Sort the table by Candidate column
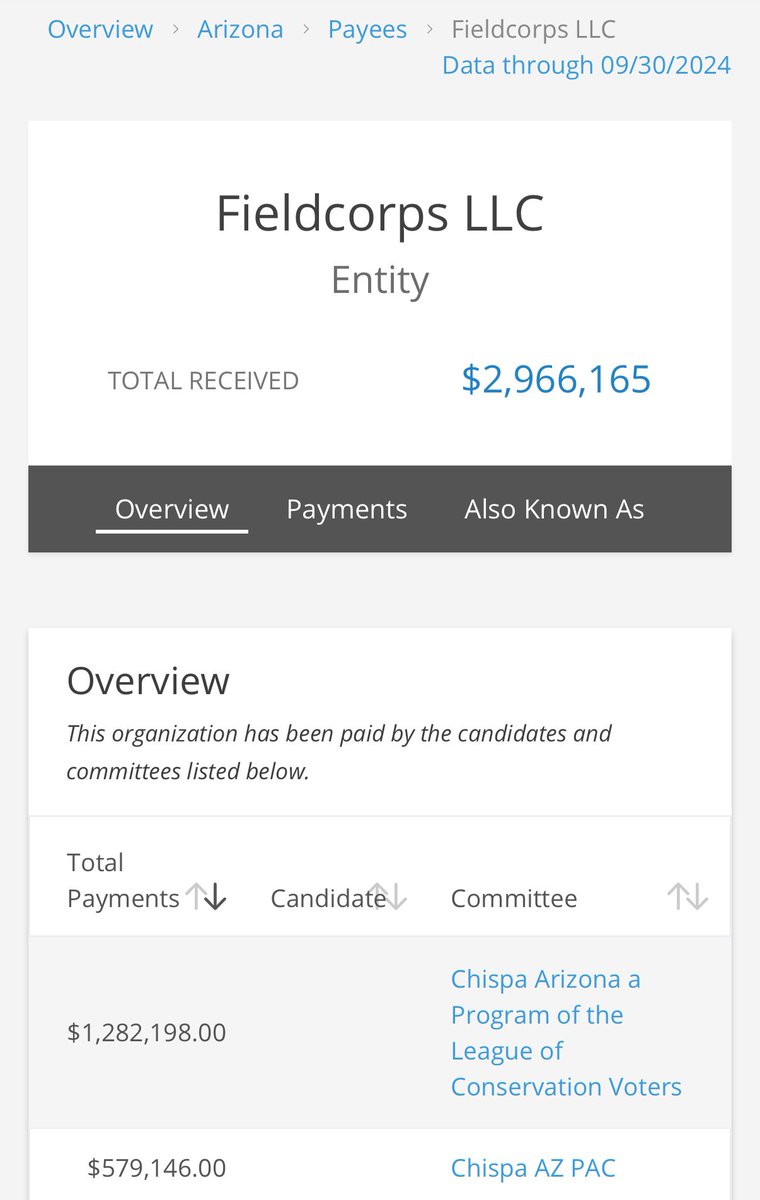Viewport: 760px width, 1200px height. 387,897
